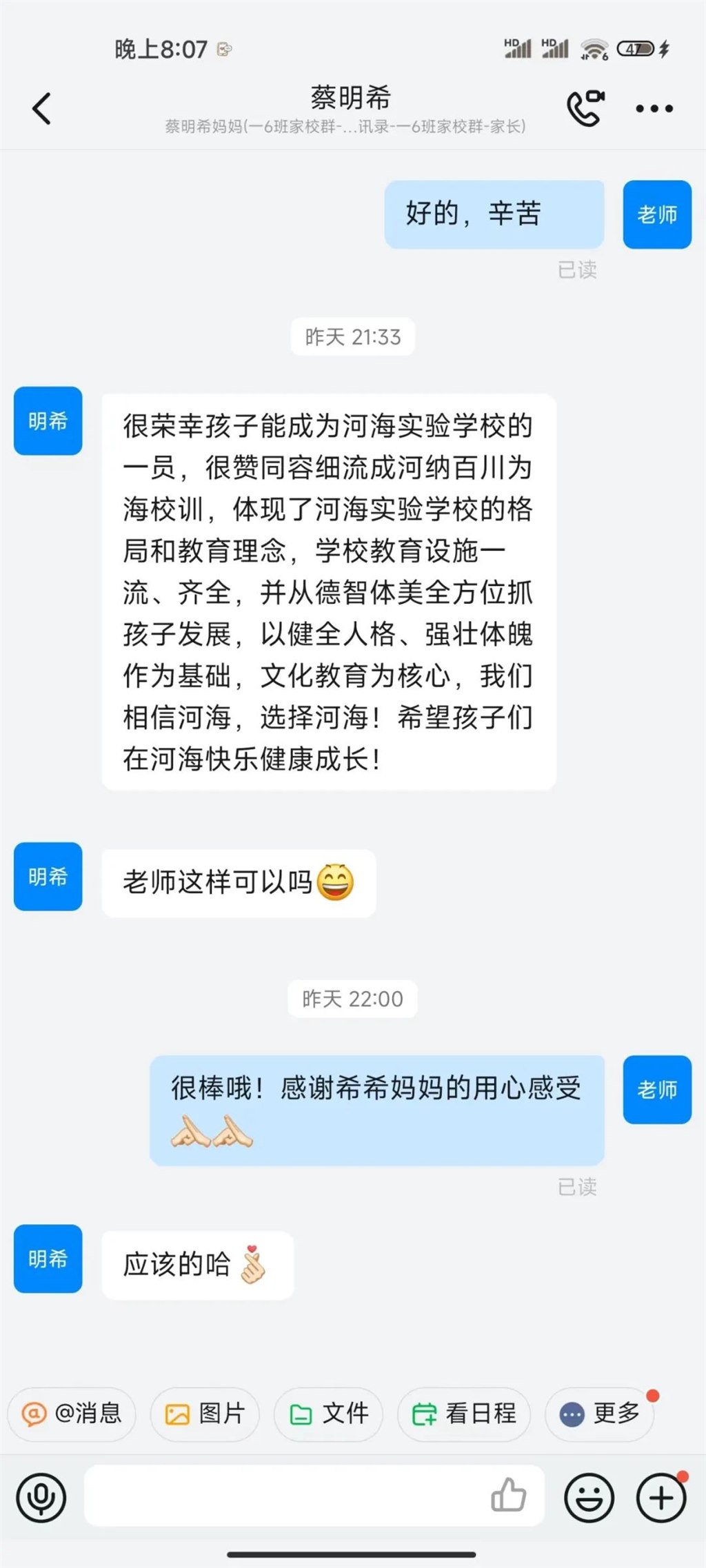Open the three-dot more options menu

[654, 109]
